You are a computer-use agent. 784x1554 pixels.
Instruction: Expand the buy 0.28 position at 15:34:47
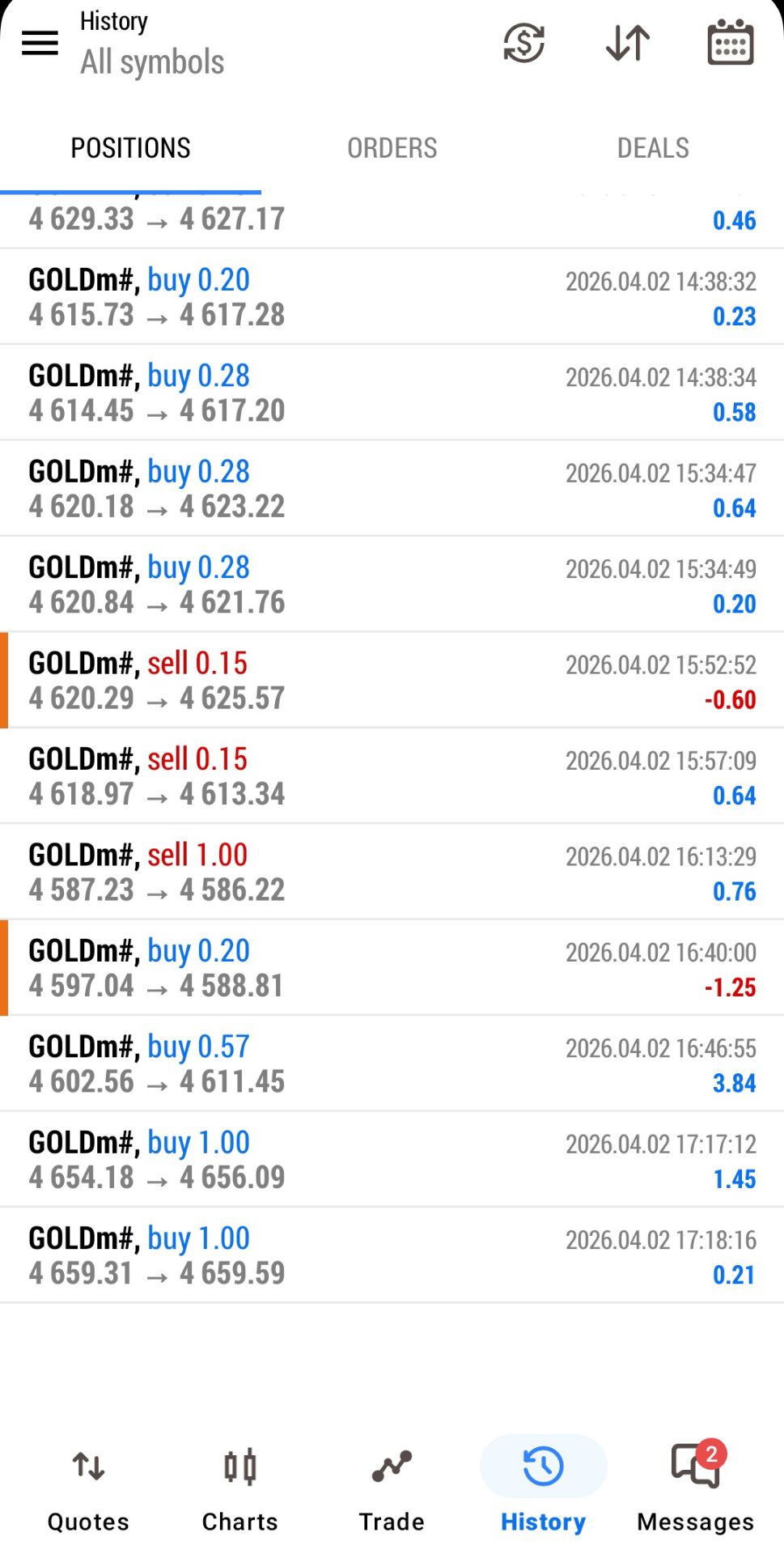click(x=392, y=489)
